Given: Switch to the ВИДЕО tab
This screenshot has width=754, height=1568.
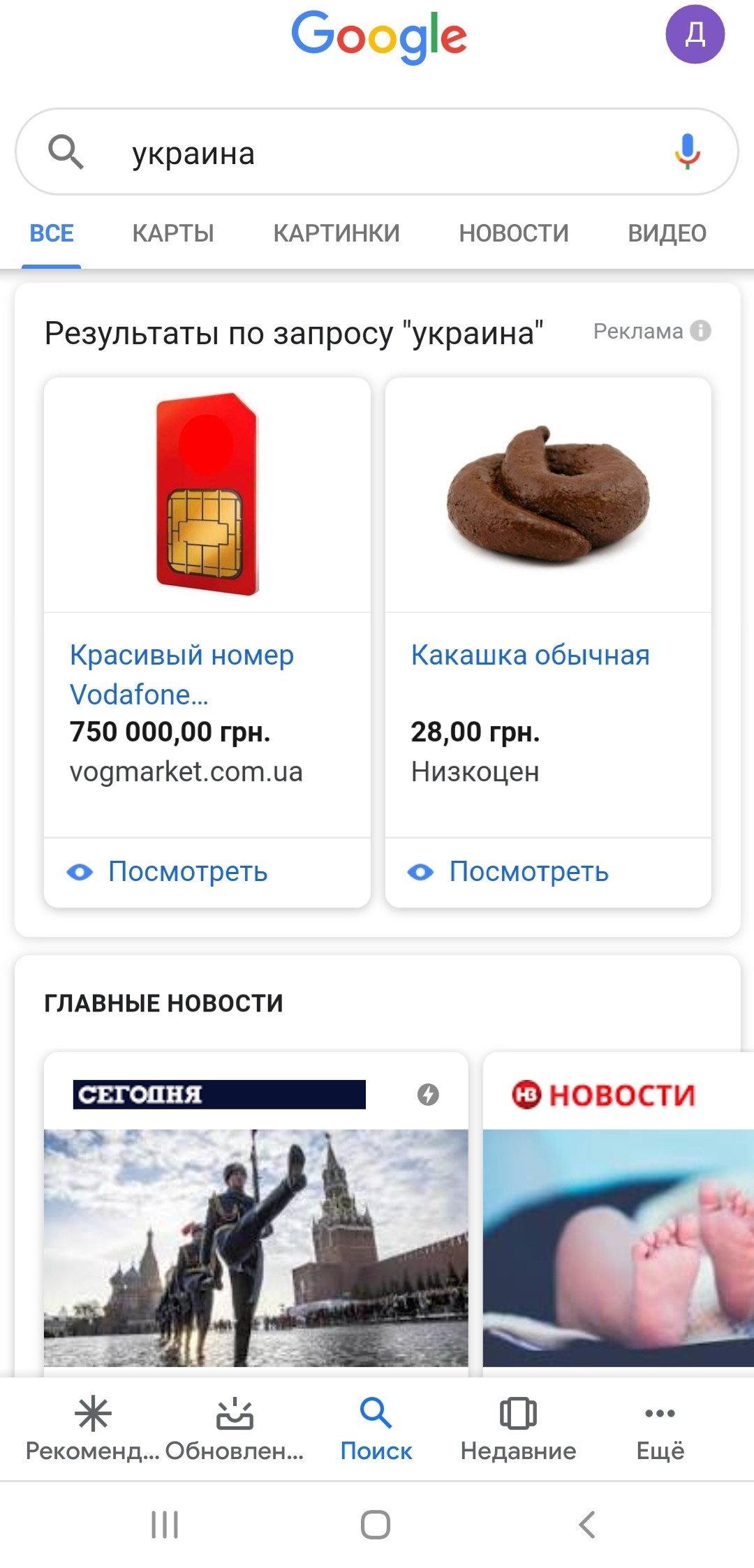Looking at the screenshot, I should coord(667,233).
